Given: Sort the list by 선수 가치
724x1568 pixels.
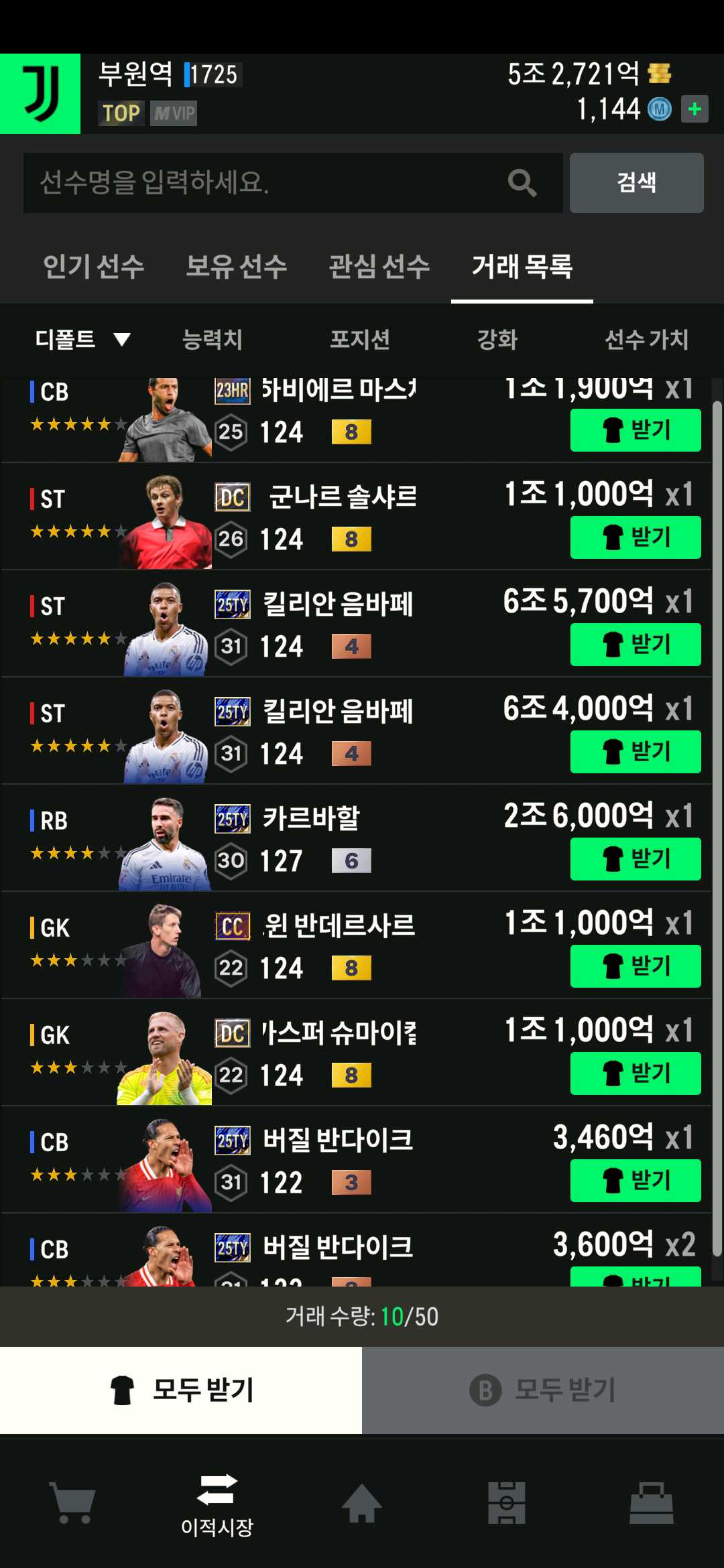Looking at the screenshot, I should (x=646, y=339).
